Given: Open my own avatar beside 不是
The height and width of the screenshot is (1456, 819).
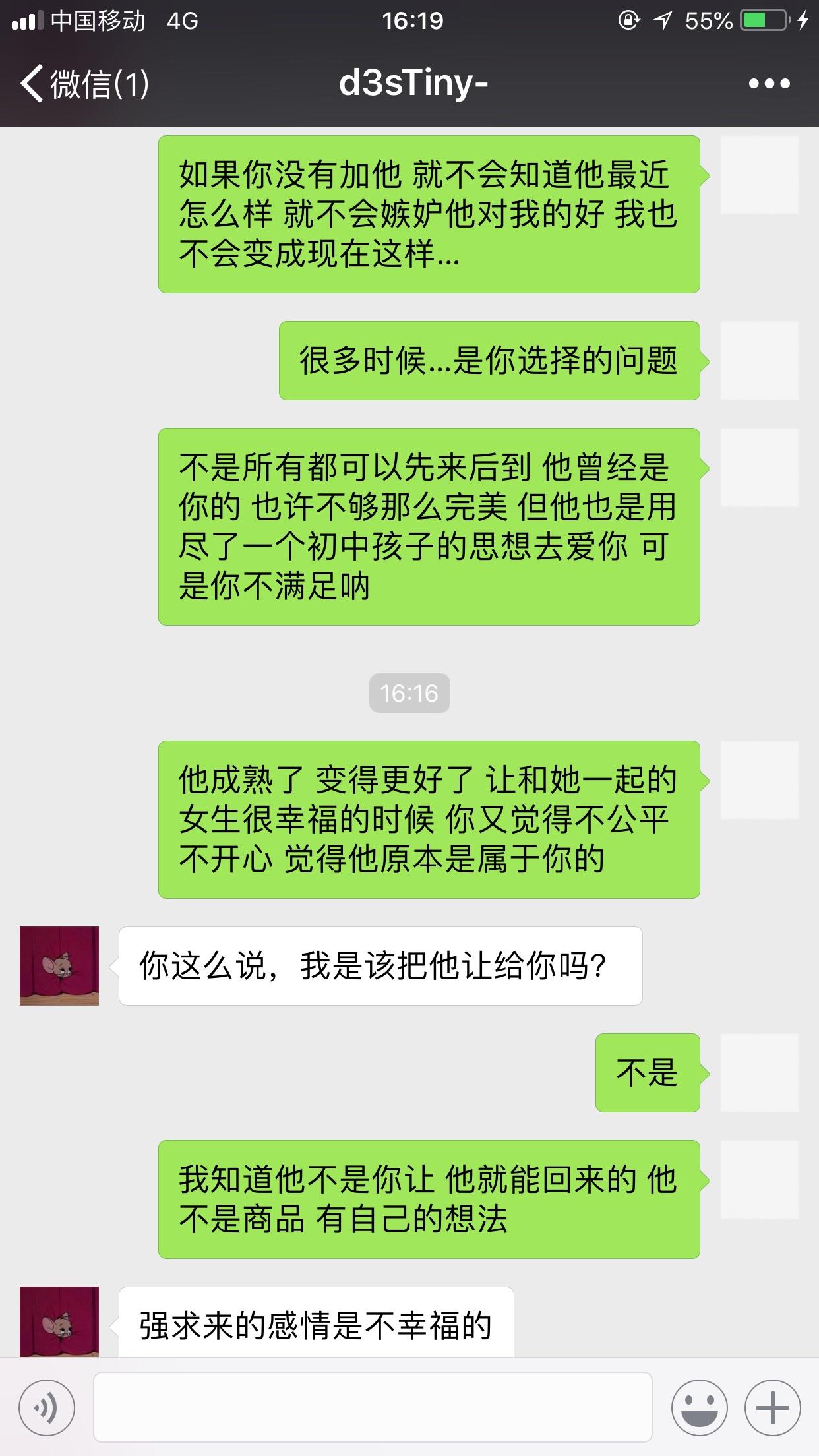Looking at the screenshot, I should click(x=759, y=1072).
